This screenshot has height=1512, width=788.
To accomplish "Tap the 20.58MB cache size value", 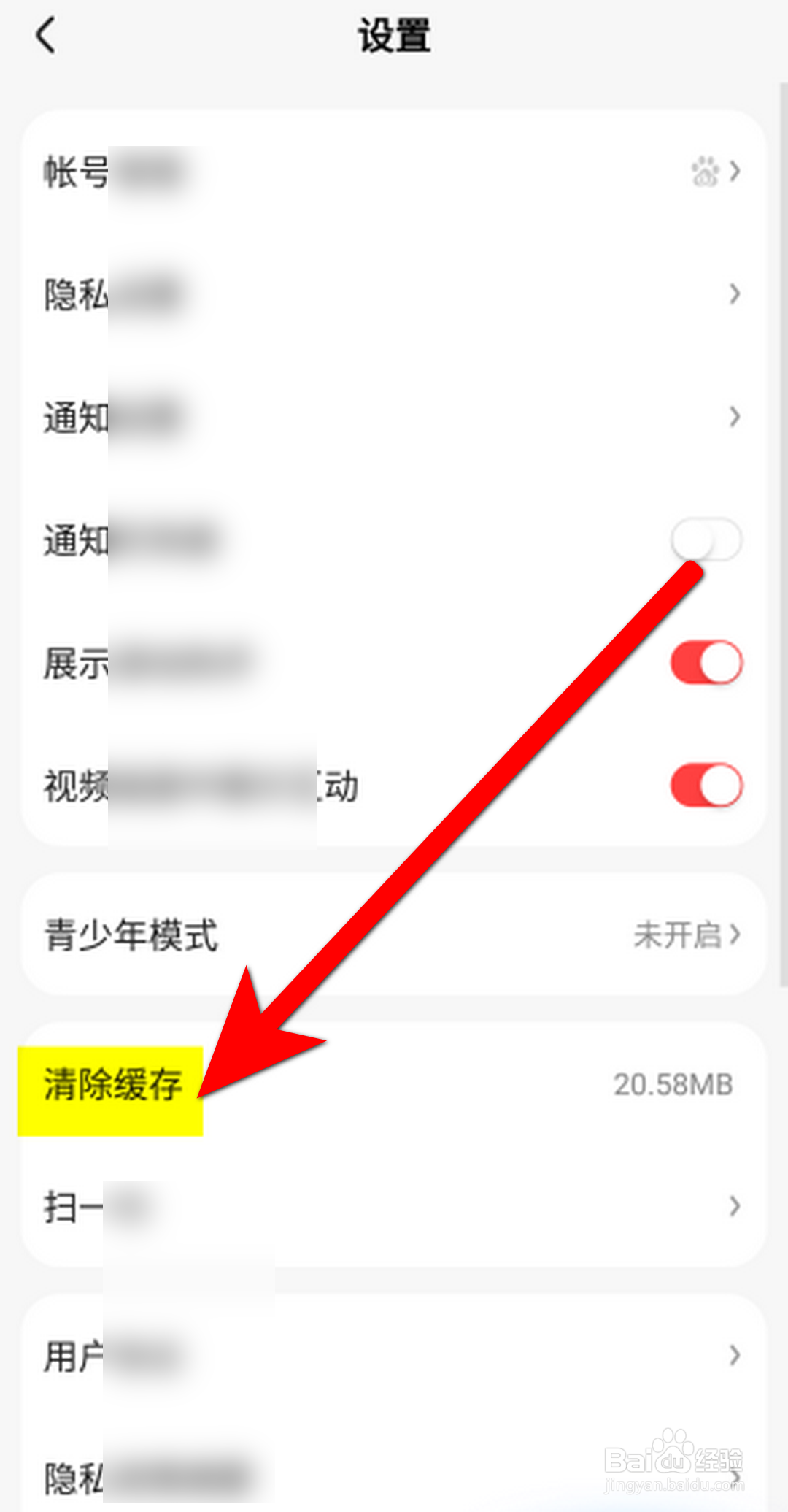I will pos(671,1085).
